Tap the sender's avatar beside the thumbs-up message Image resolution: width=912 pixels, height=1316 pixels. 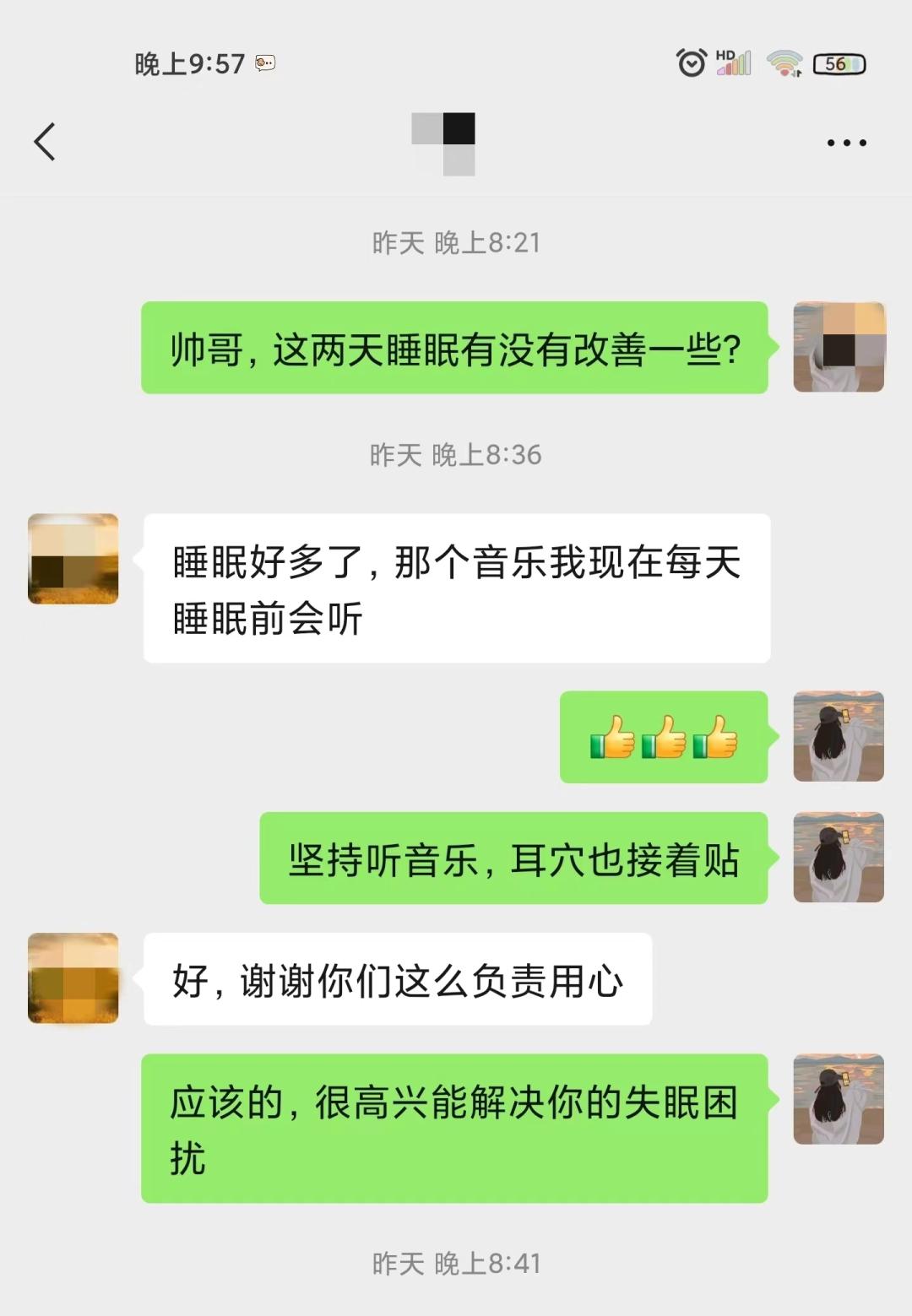839,737
